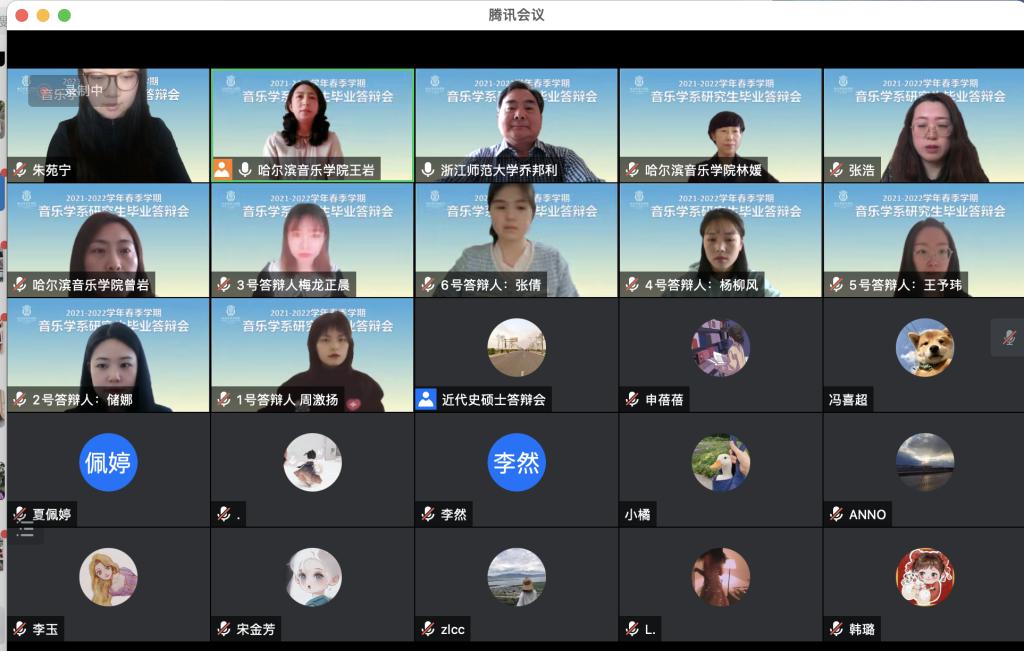Select 张浩's video tile
Screen dimensions: 1024x651
click(924, 125)
